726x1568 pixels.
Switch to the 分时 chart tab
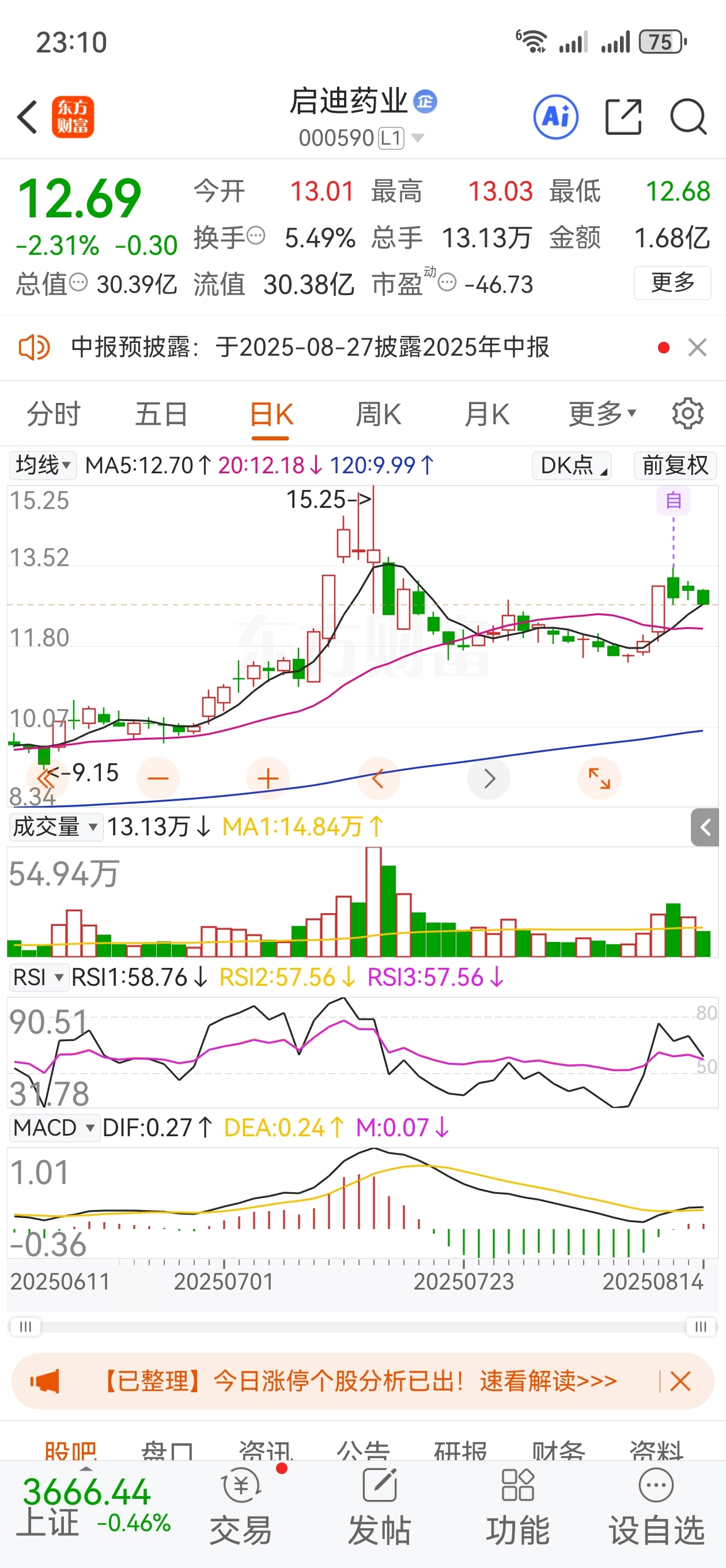pos(54,414)
